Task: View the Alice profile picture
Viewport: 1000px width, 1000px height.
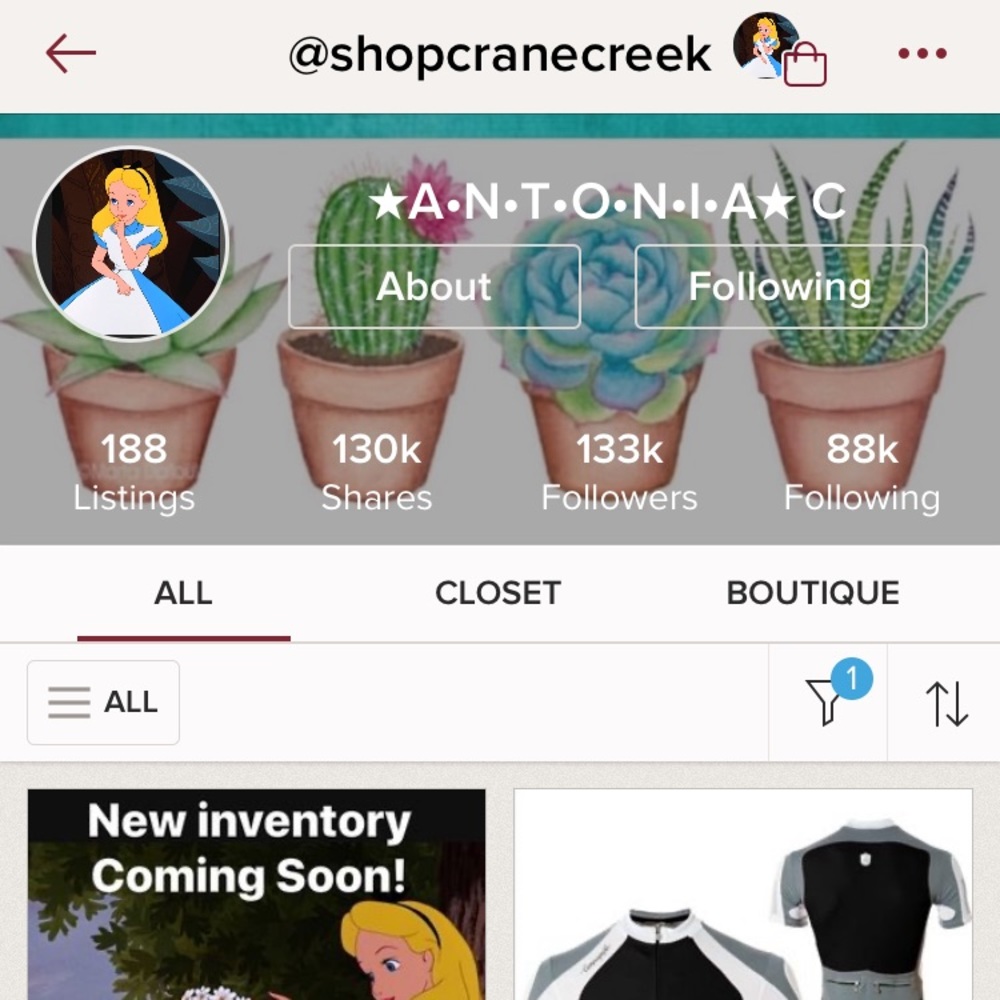Action: (x=131, y=245)
